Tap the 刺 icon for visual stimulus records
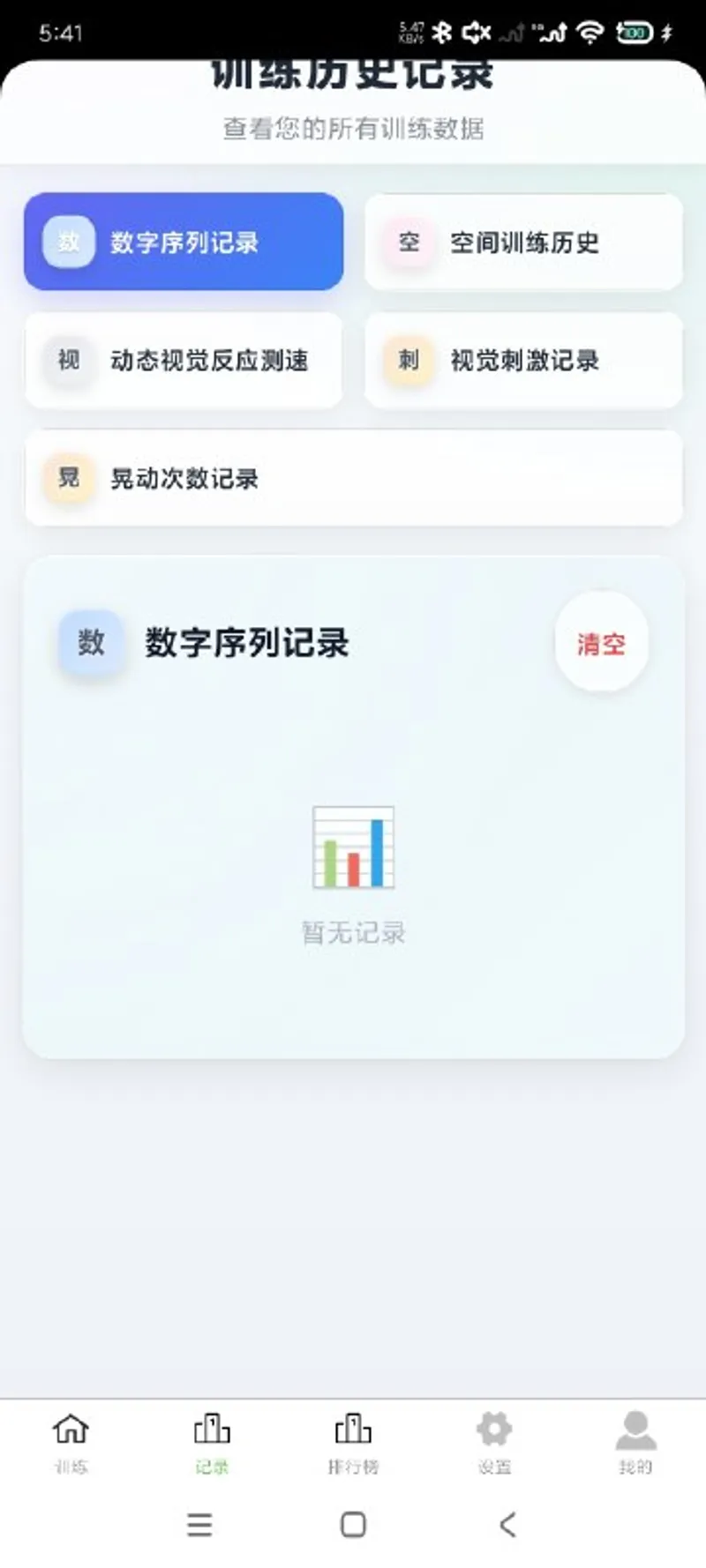 pyautogui.click(x=408, y=361)
